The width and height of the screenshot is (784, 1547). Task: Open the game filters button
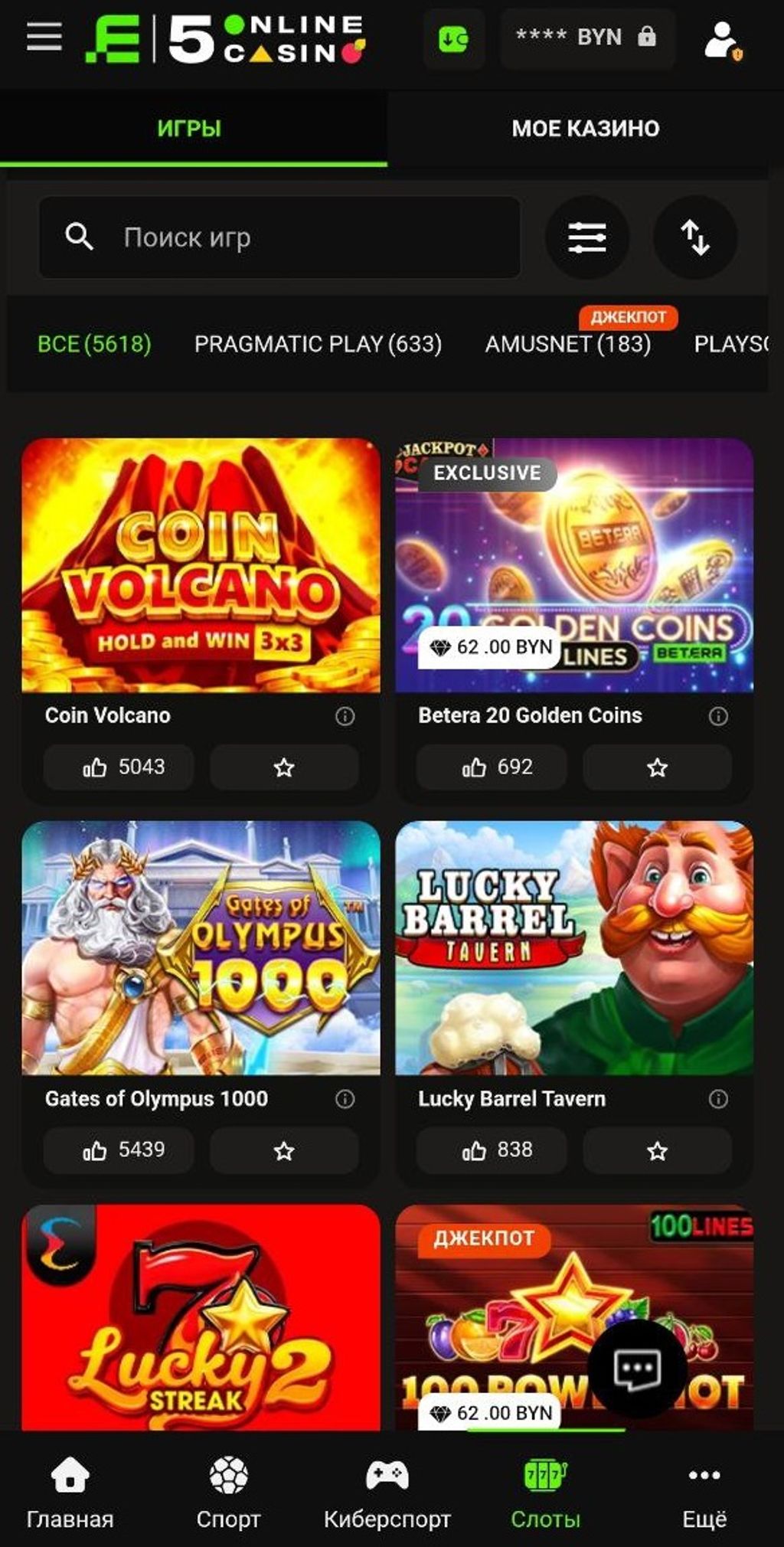(586, 237)
